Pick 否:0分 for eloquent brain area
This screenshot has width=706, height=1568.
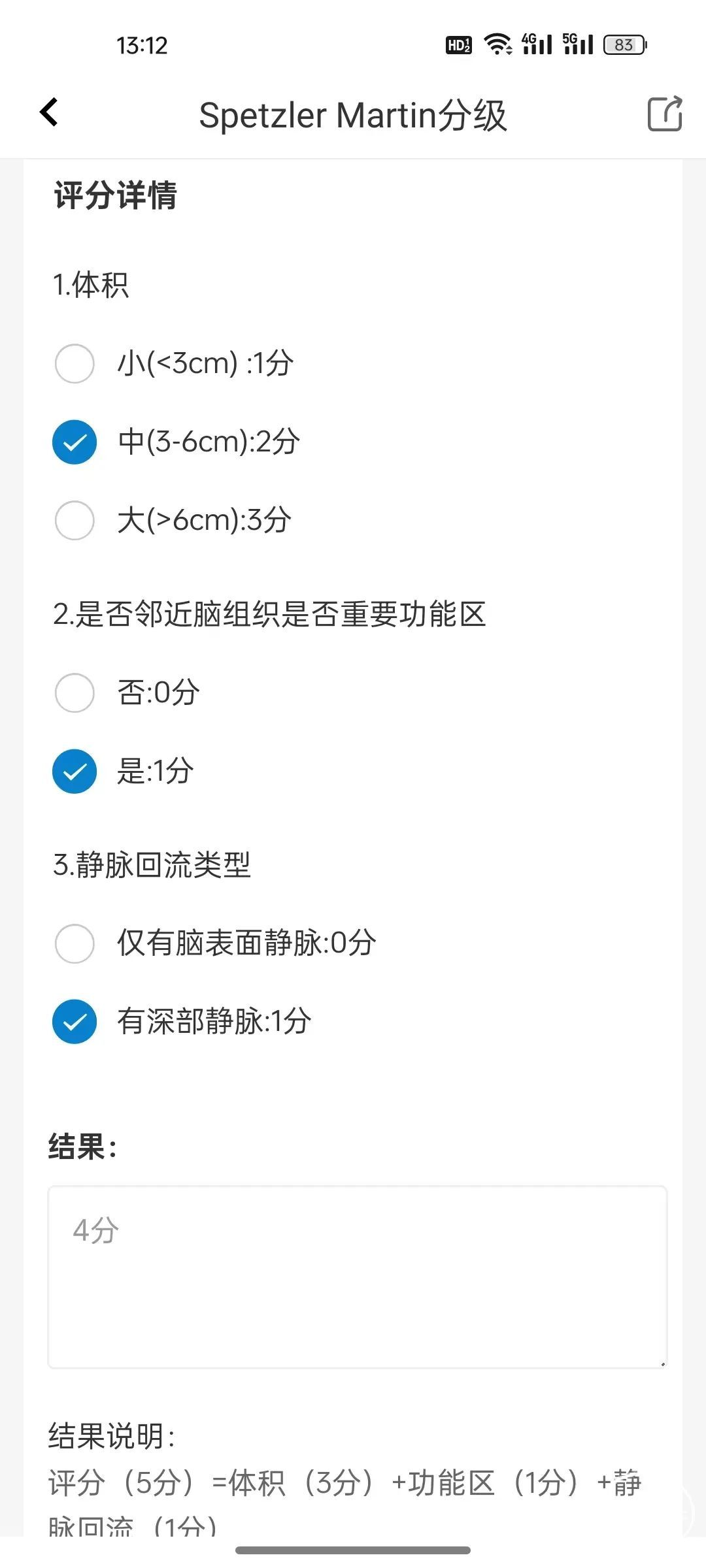(75, 693)
